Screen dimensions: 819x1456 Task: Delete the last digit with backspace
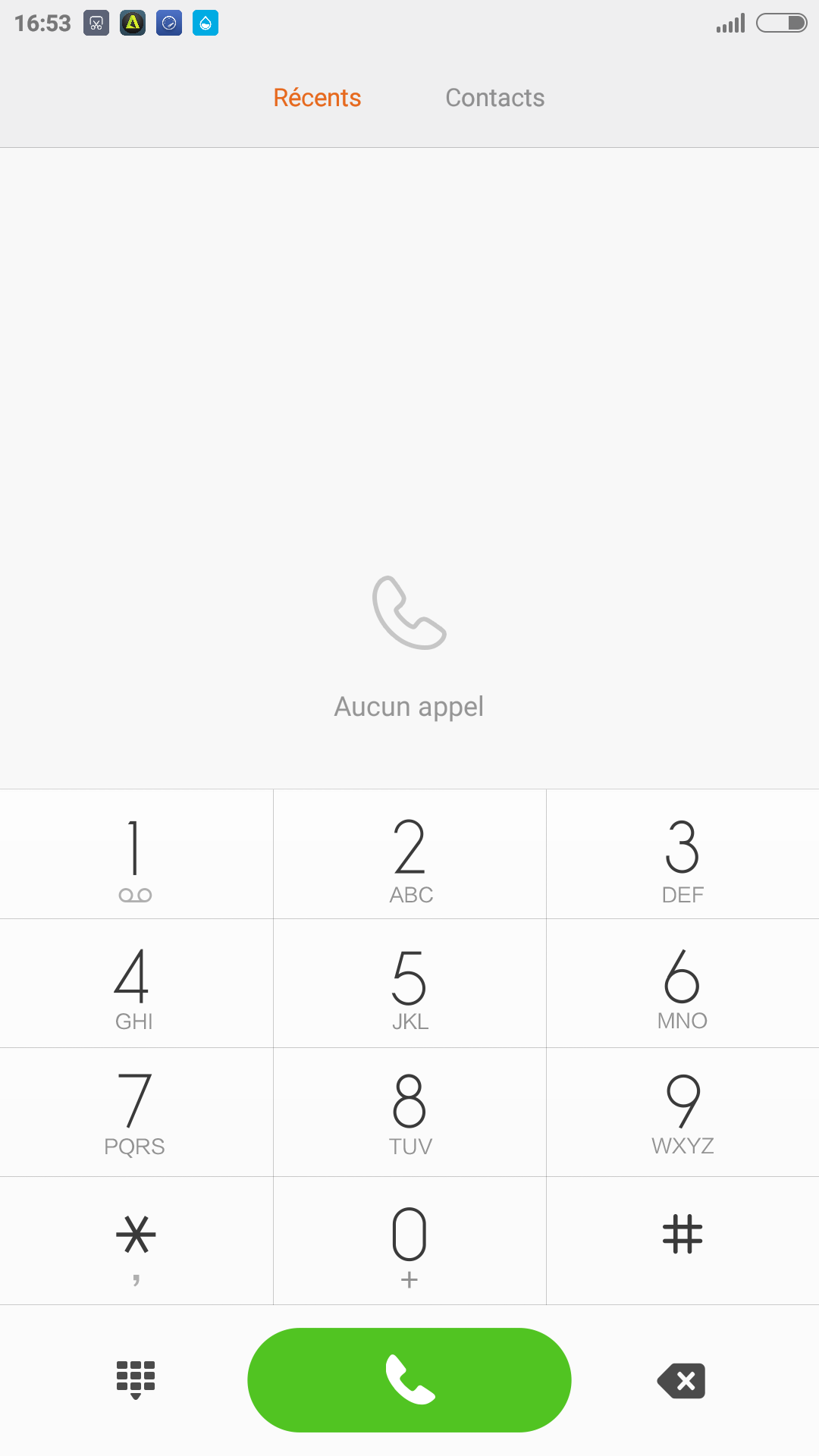[682, 1381]
